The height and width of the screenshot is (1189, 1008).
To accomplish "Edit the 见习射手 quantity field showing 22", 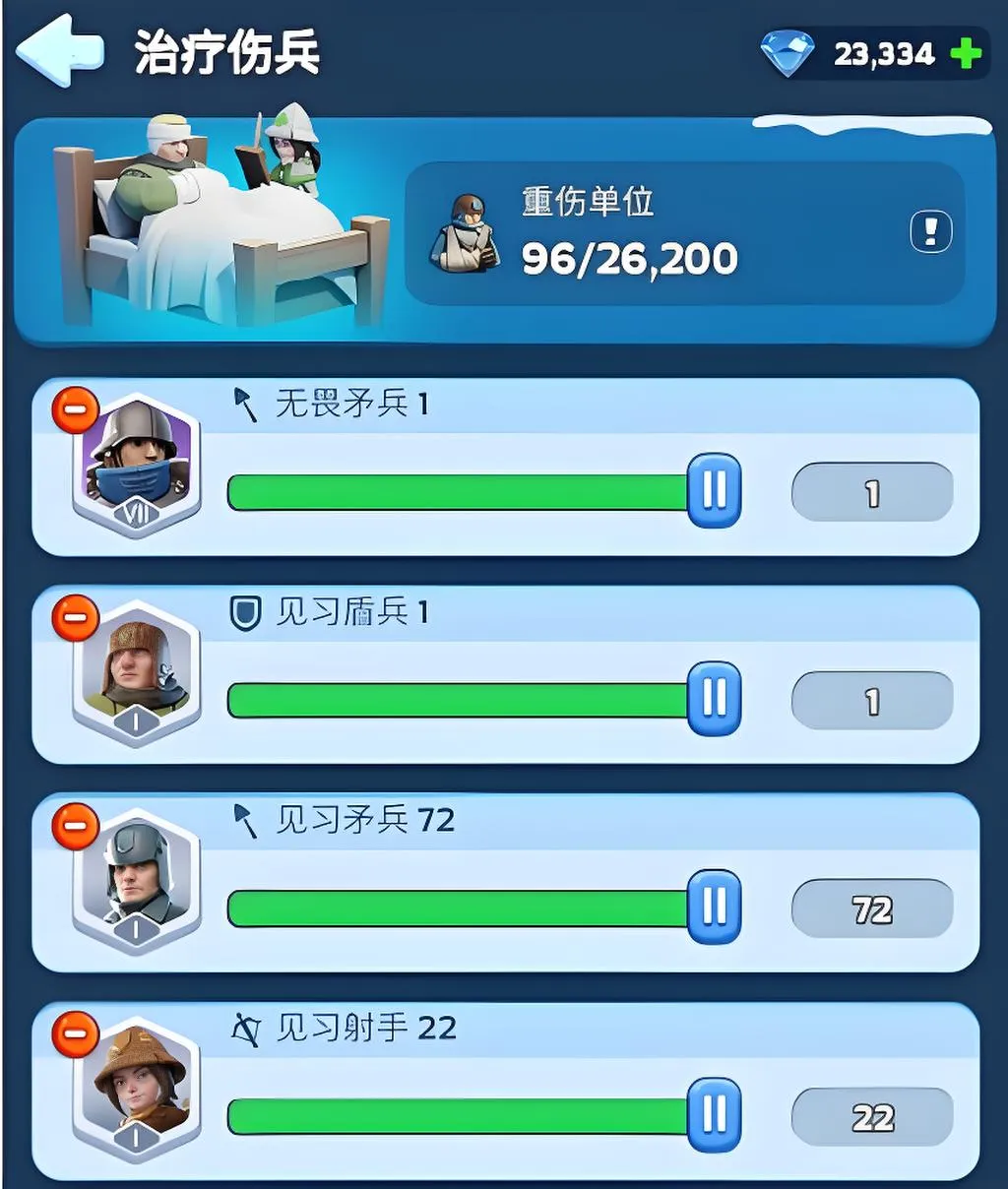I will pos(872,1117).
